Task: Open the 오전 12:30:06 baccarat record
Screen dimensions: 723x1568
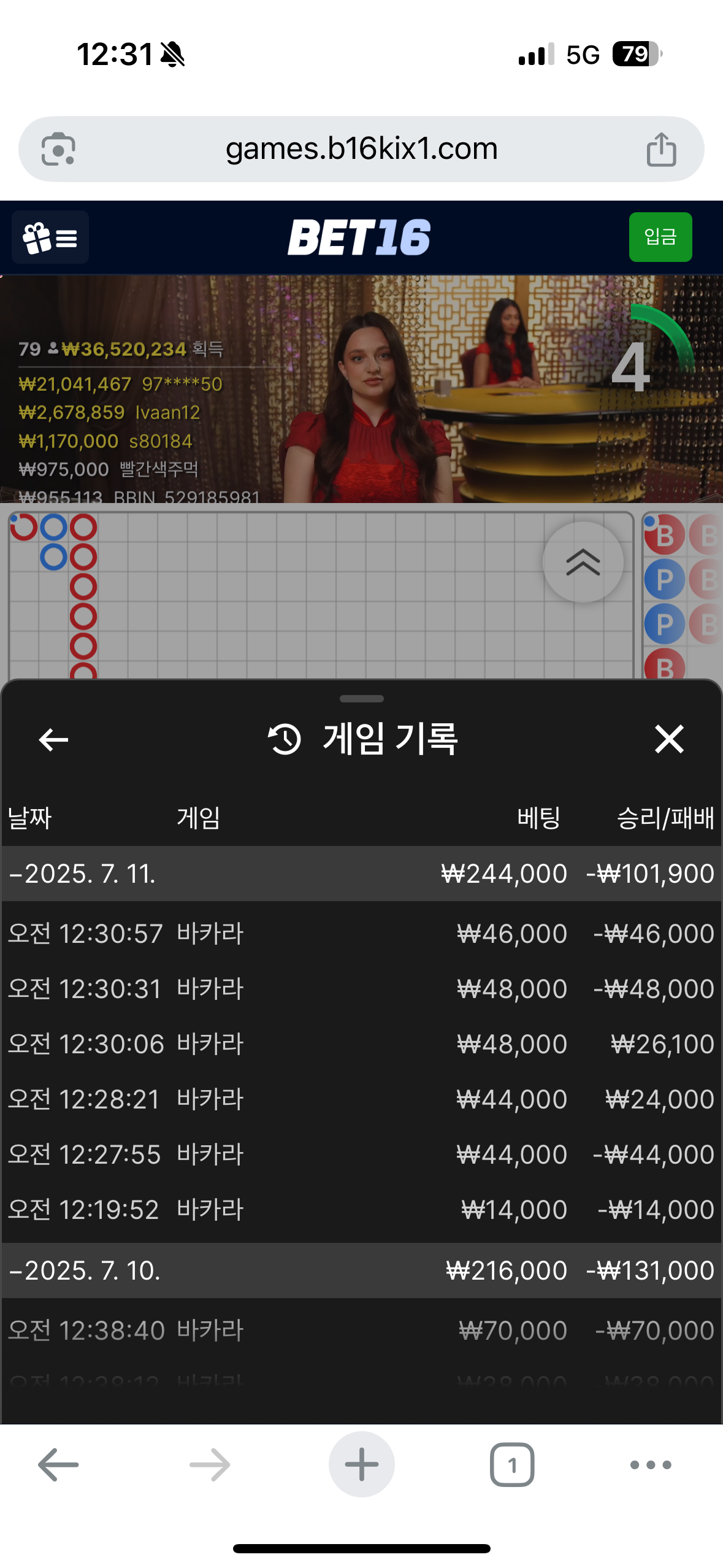Action: click(x=361, y=1044)
